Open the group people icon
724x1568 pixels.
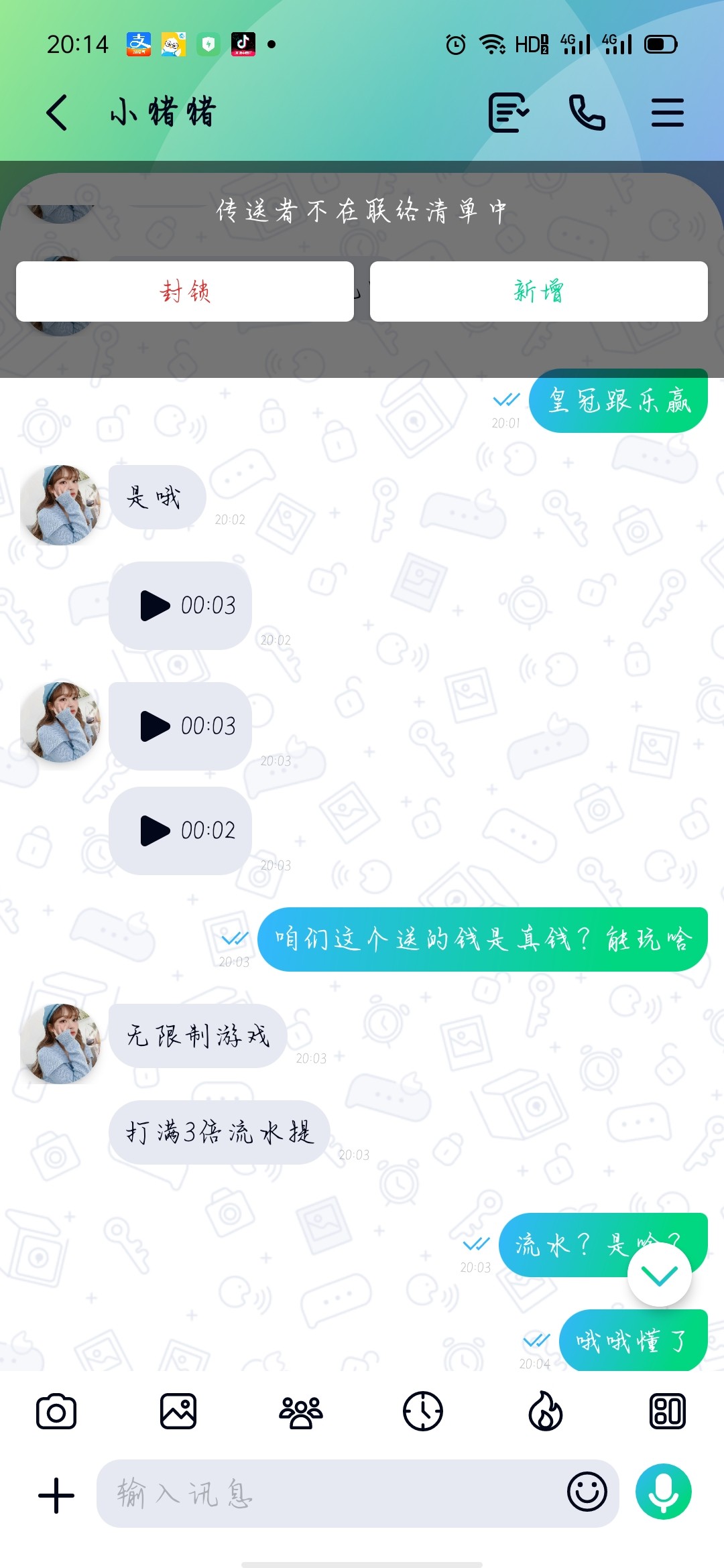click(301, 1412)
